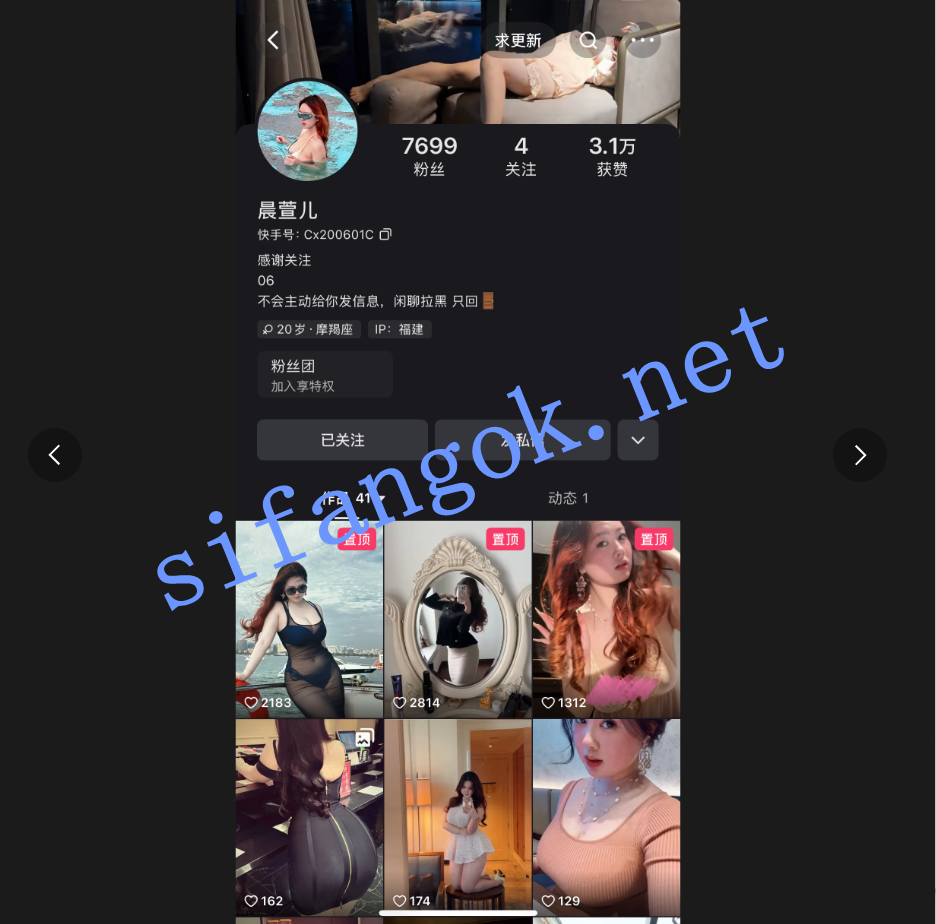936x924 pixels.
Task: Open the 7699 粉丝 followers list
Action: pyautogui.click(x=429, y=157)
